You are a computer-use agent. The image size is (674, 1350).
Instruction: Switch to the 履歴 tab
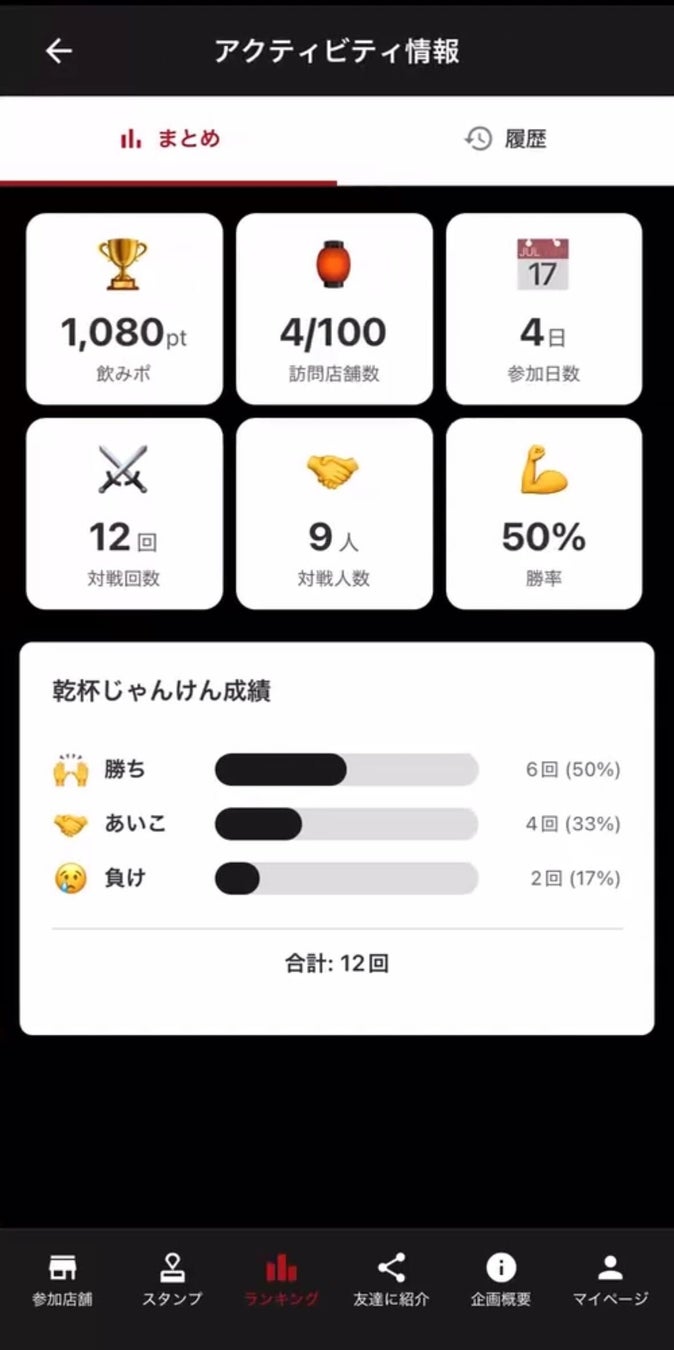[506, 139]
